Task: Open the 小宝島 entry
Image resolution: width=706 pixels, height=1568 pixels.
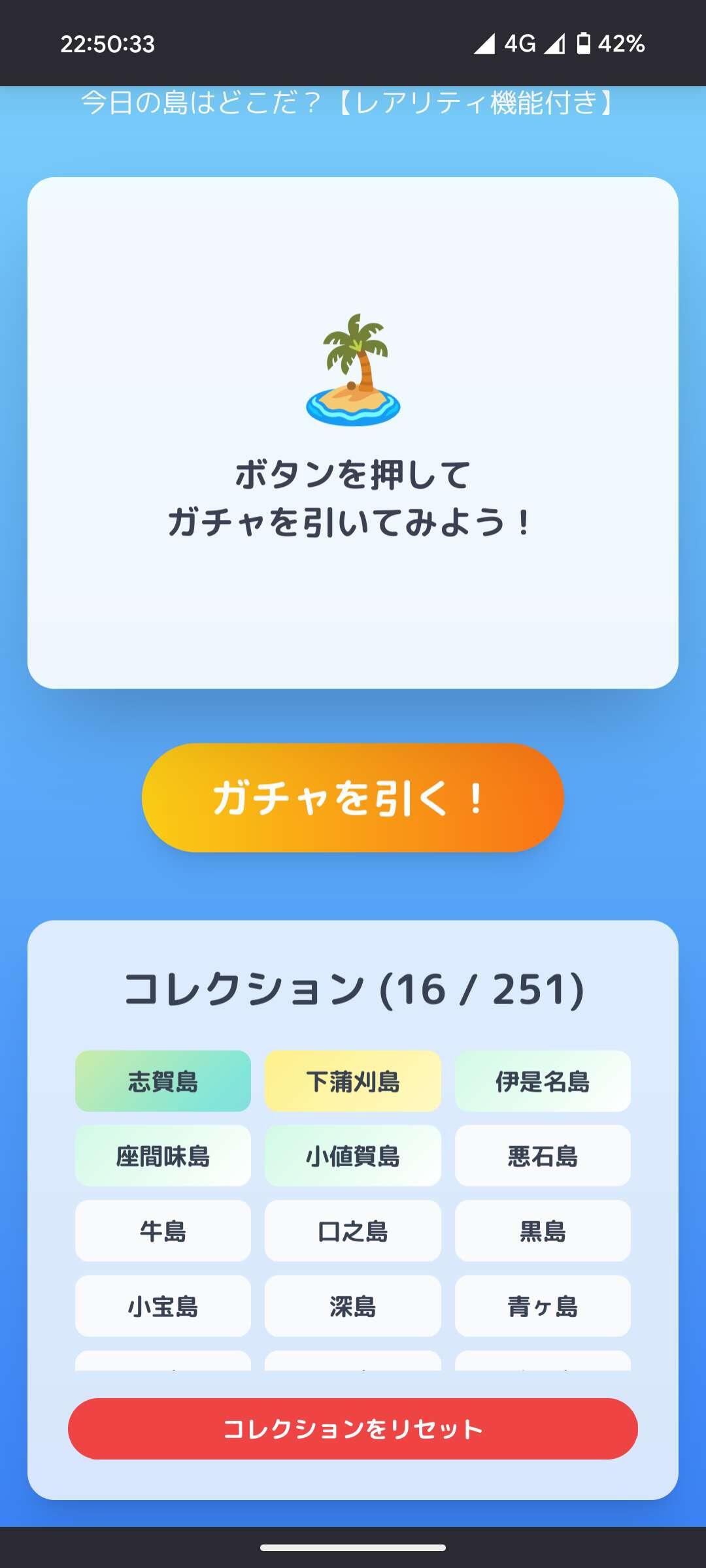Action: tap(163, 1306)
